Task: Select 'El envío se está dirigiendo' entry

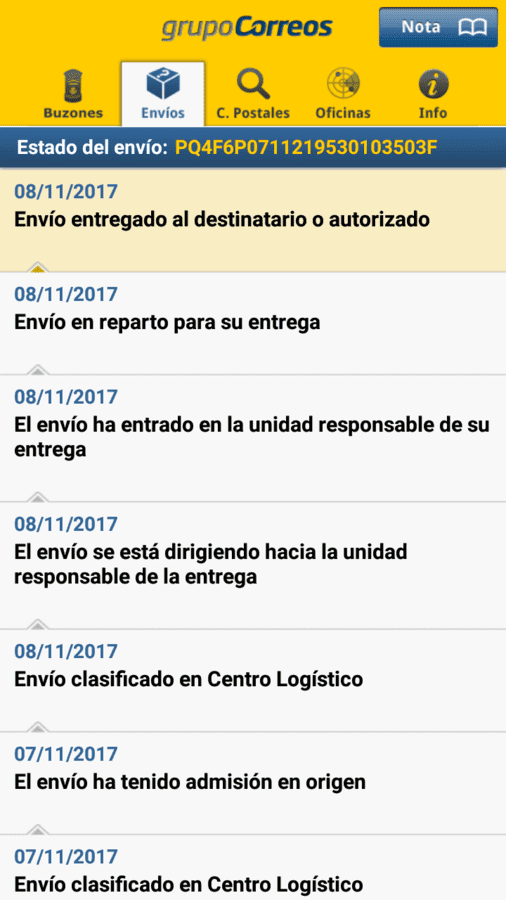Action: coord(253,565)
